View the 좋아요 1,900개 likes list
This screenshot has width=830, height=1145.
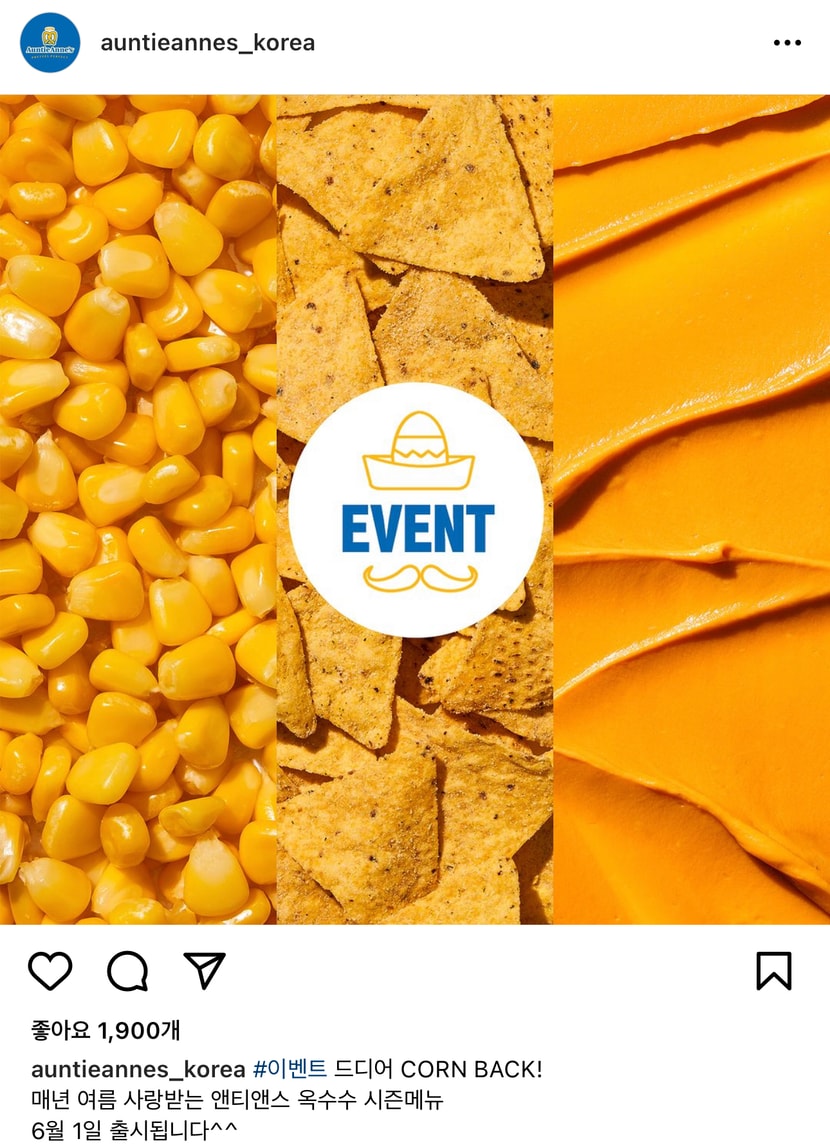106,1030
